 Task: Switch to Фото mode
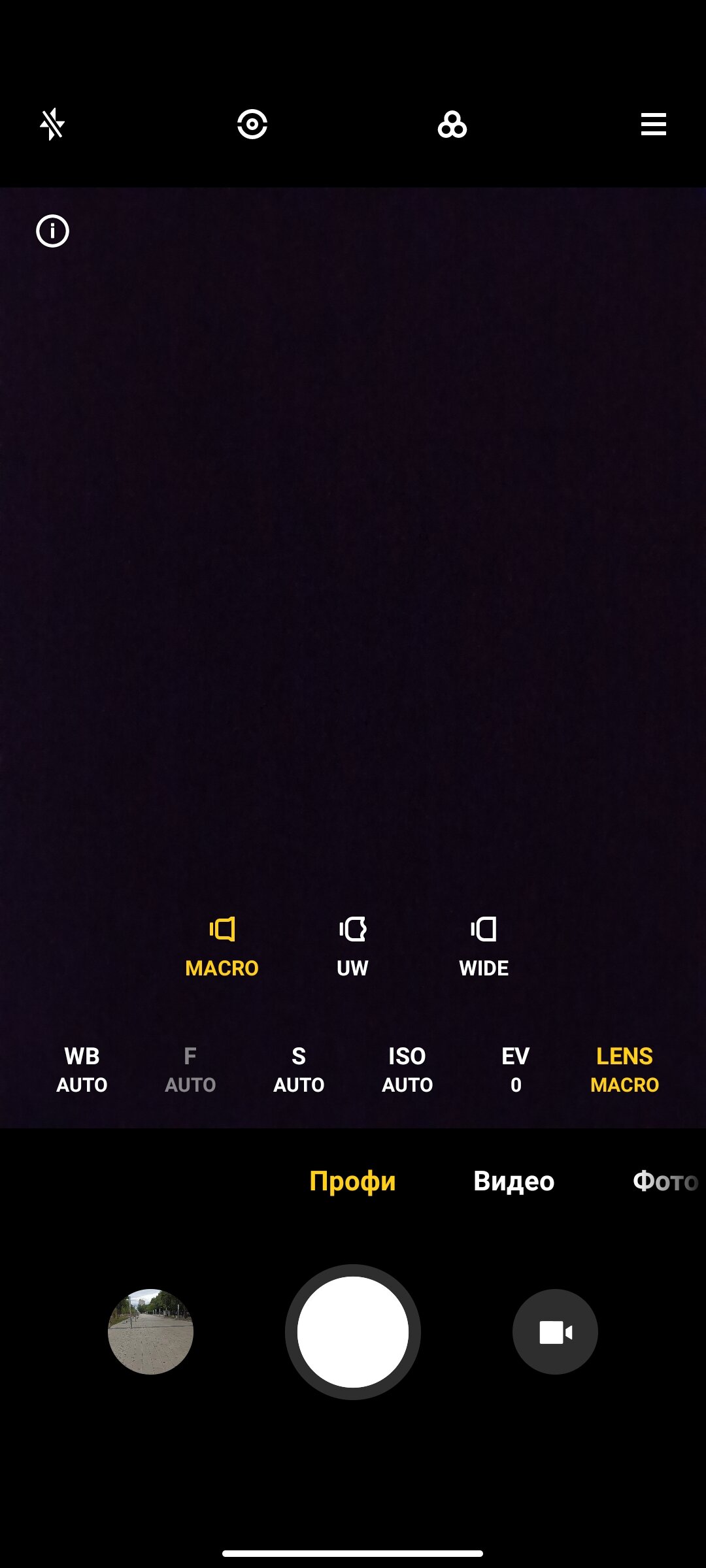click(665, 1181)
